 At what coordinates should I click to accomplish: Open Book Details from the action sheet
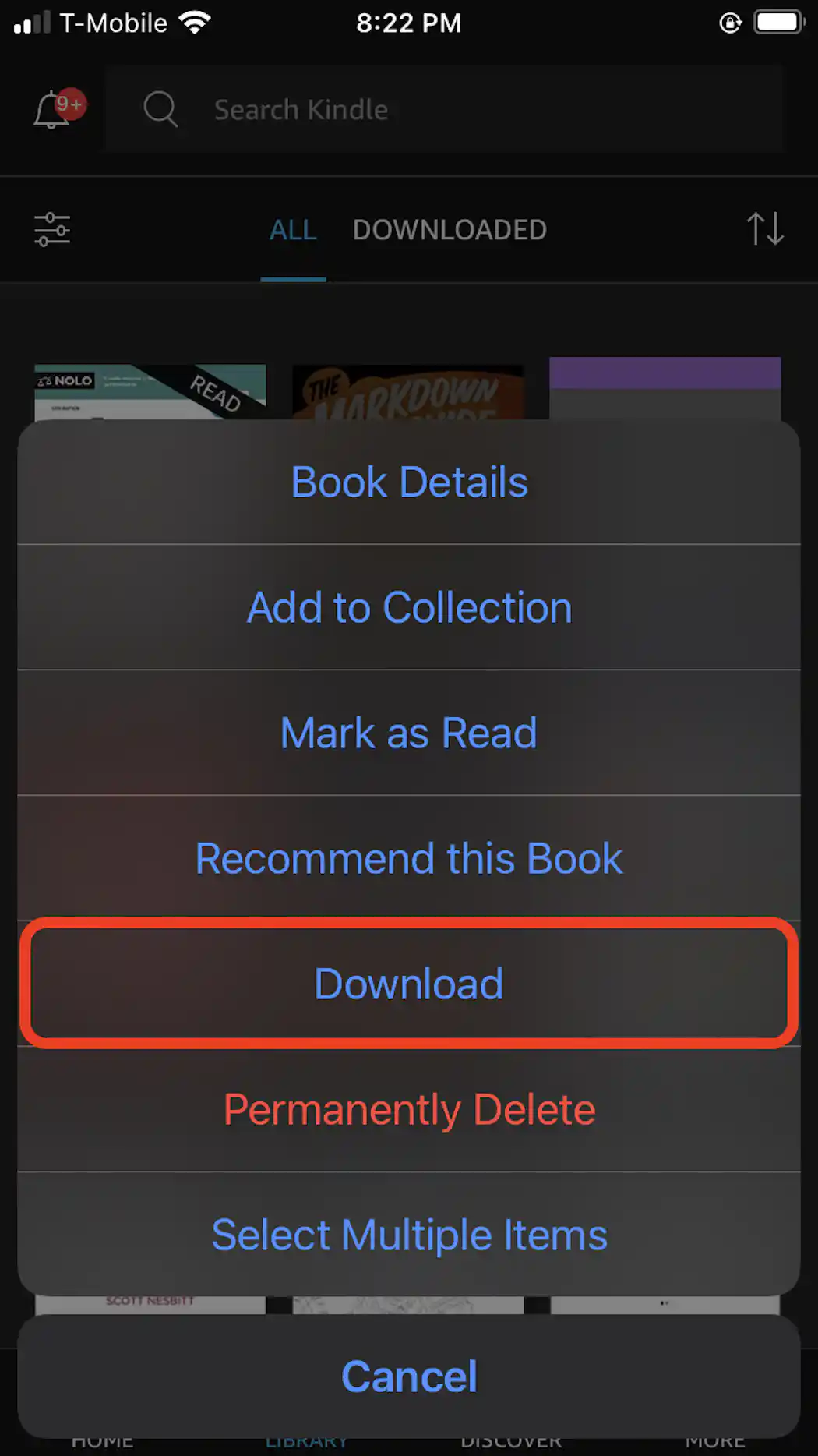coord(409,482)
